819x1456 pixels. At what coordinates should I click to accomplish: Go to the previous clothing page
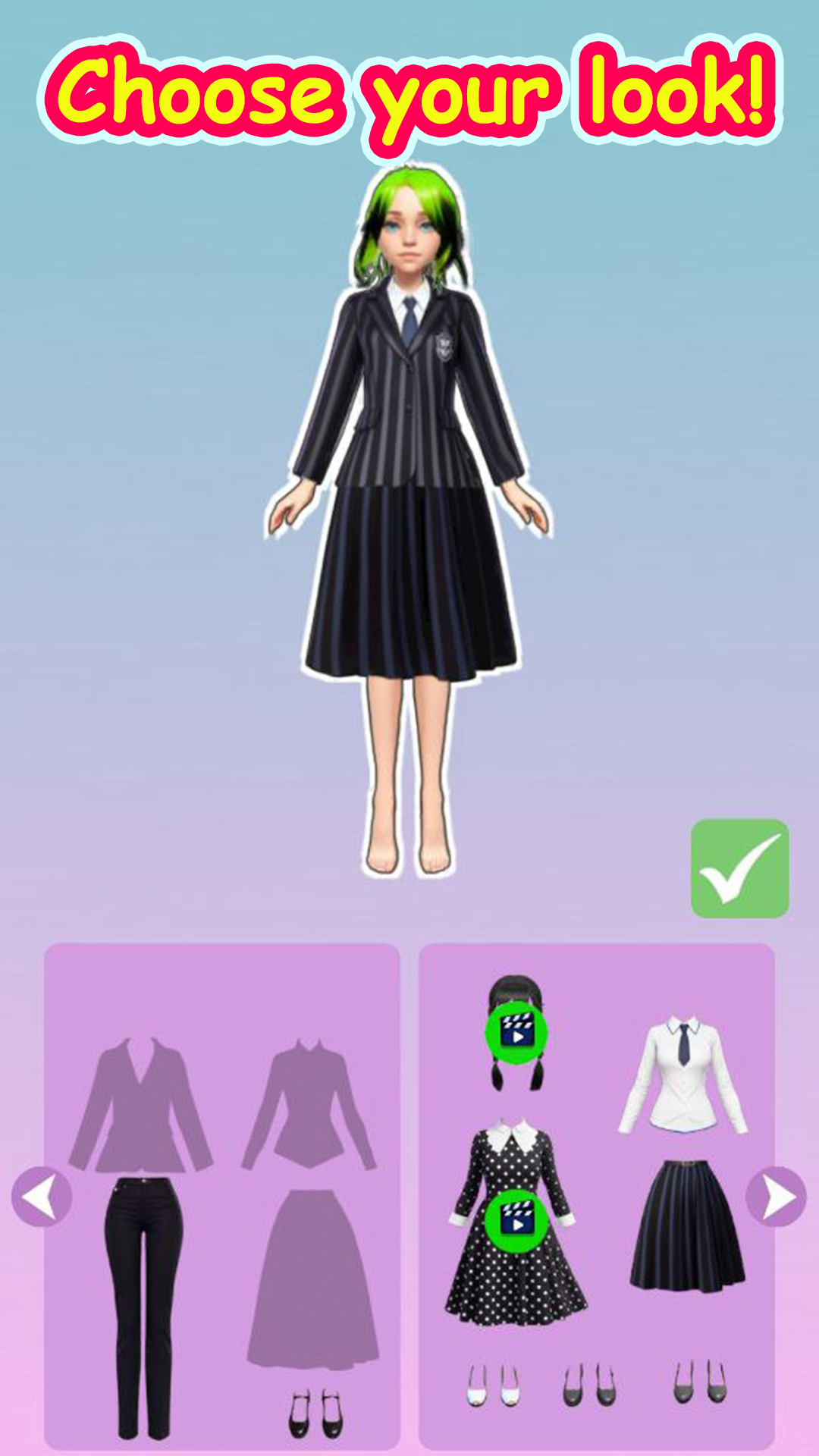click(42, 1197)
